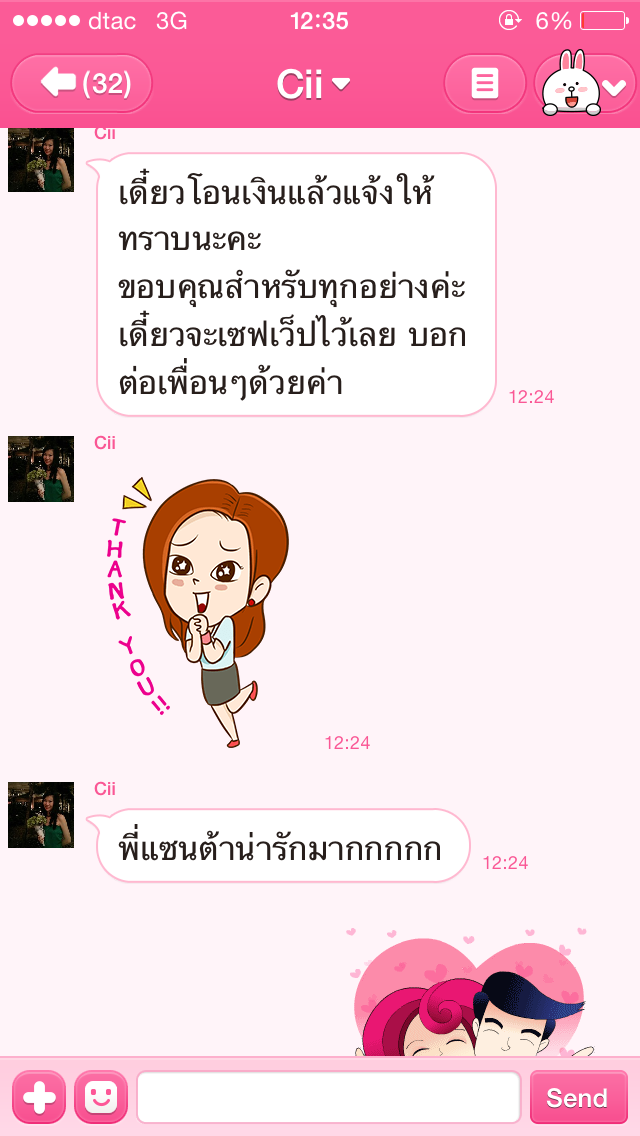Send the message
The image size is (640, 1136).
577,1097
